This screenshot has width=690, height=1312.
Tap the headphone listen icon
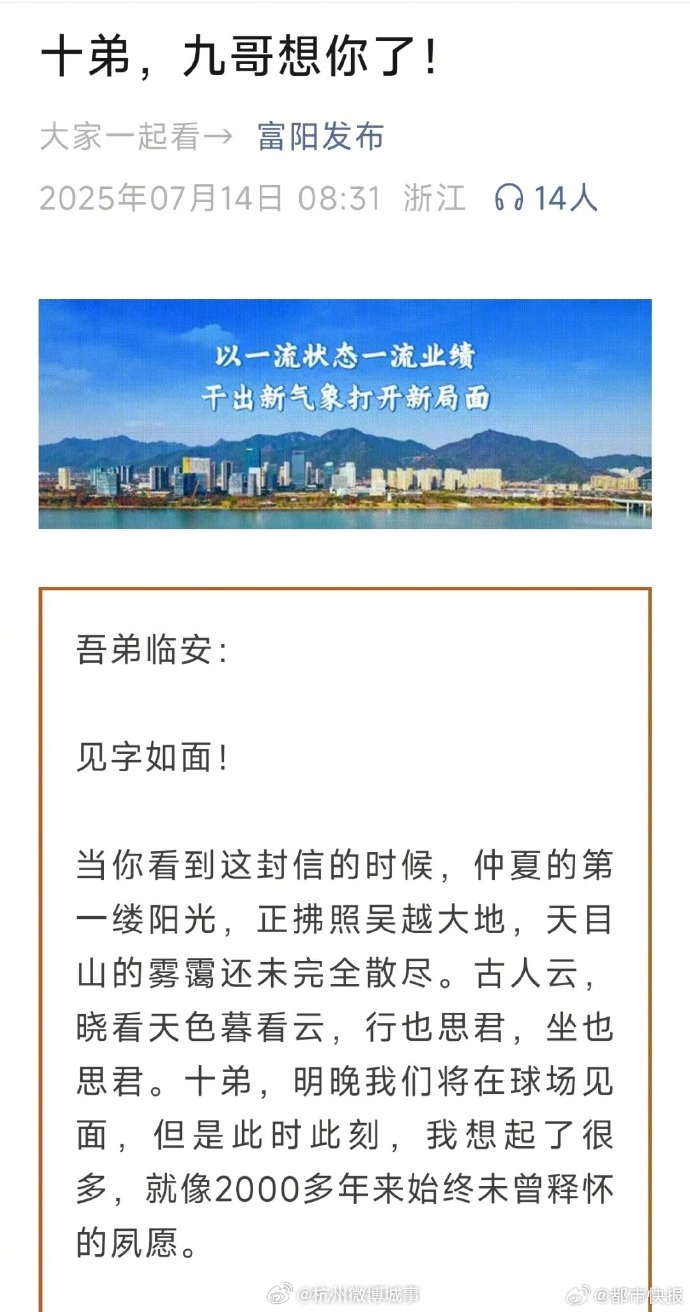point(509,198)
